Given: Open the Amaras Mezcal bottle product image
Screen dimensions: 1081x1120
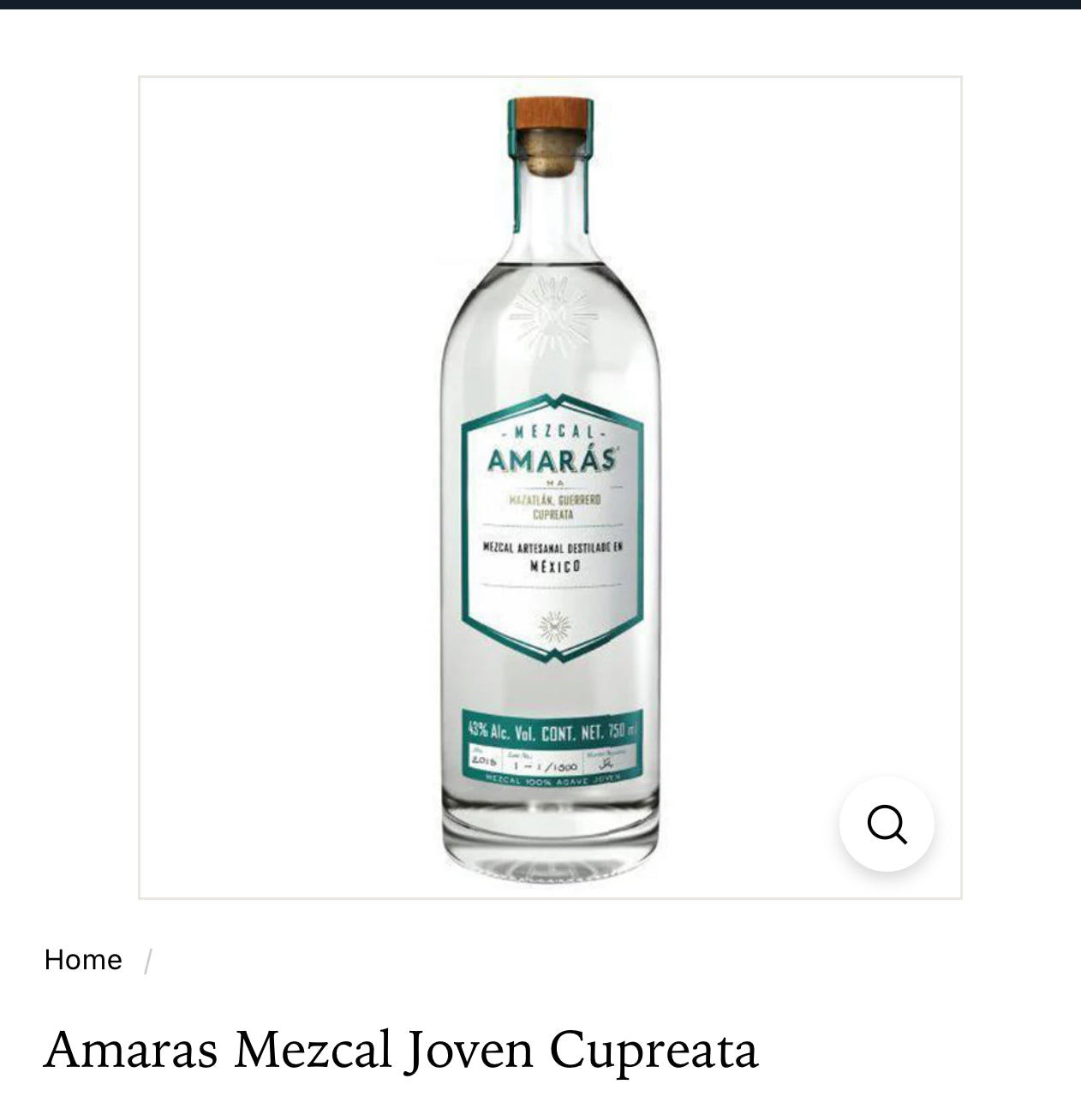Looking at the screenshot, I should 550,487.
